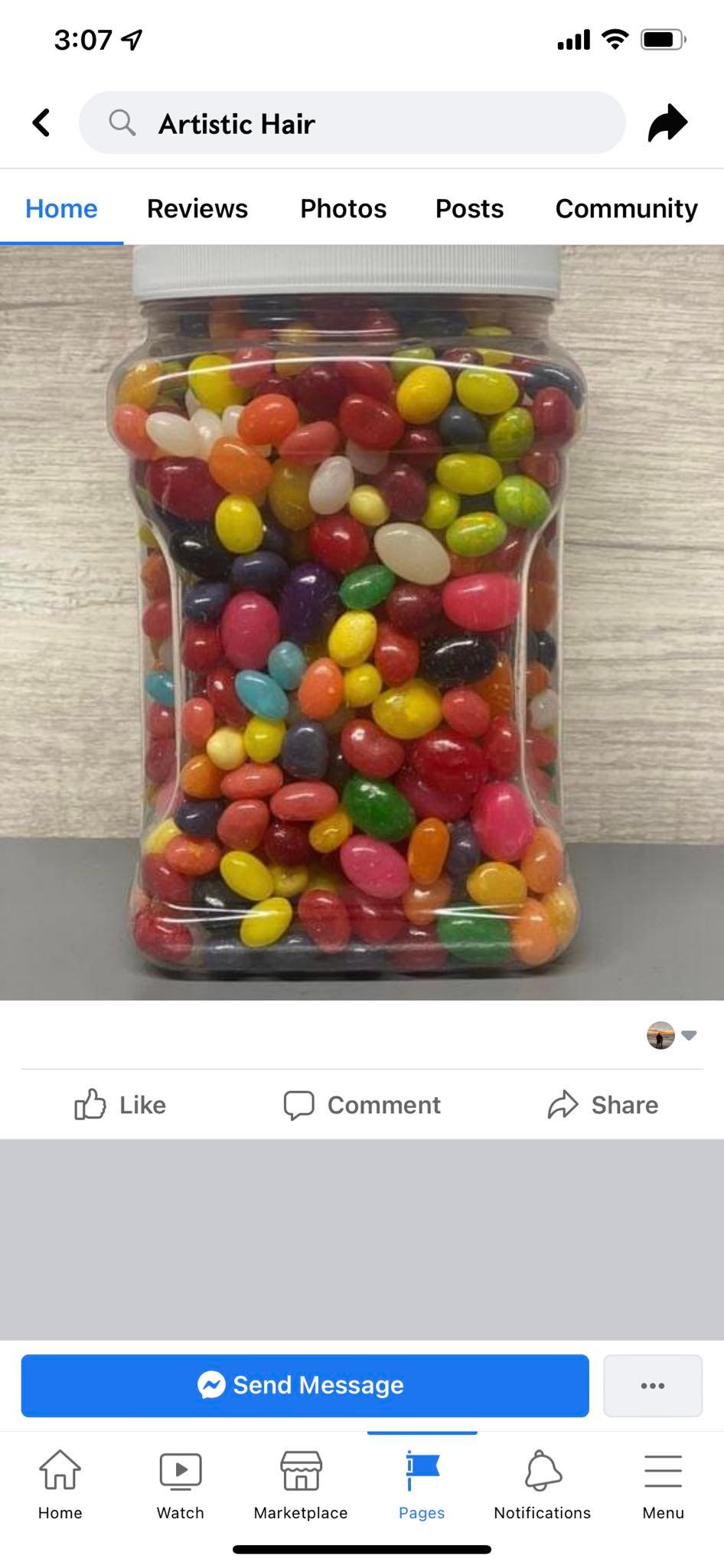Screen dimensions: 724x1568
Task: Expand the profile picture dropdown
Action: pos(672,1035)
